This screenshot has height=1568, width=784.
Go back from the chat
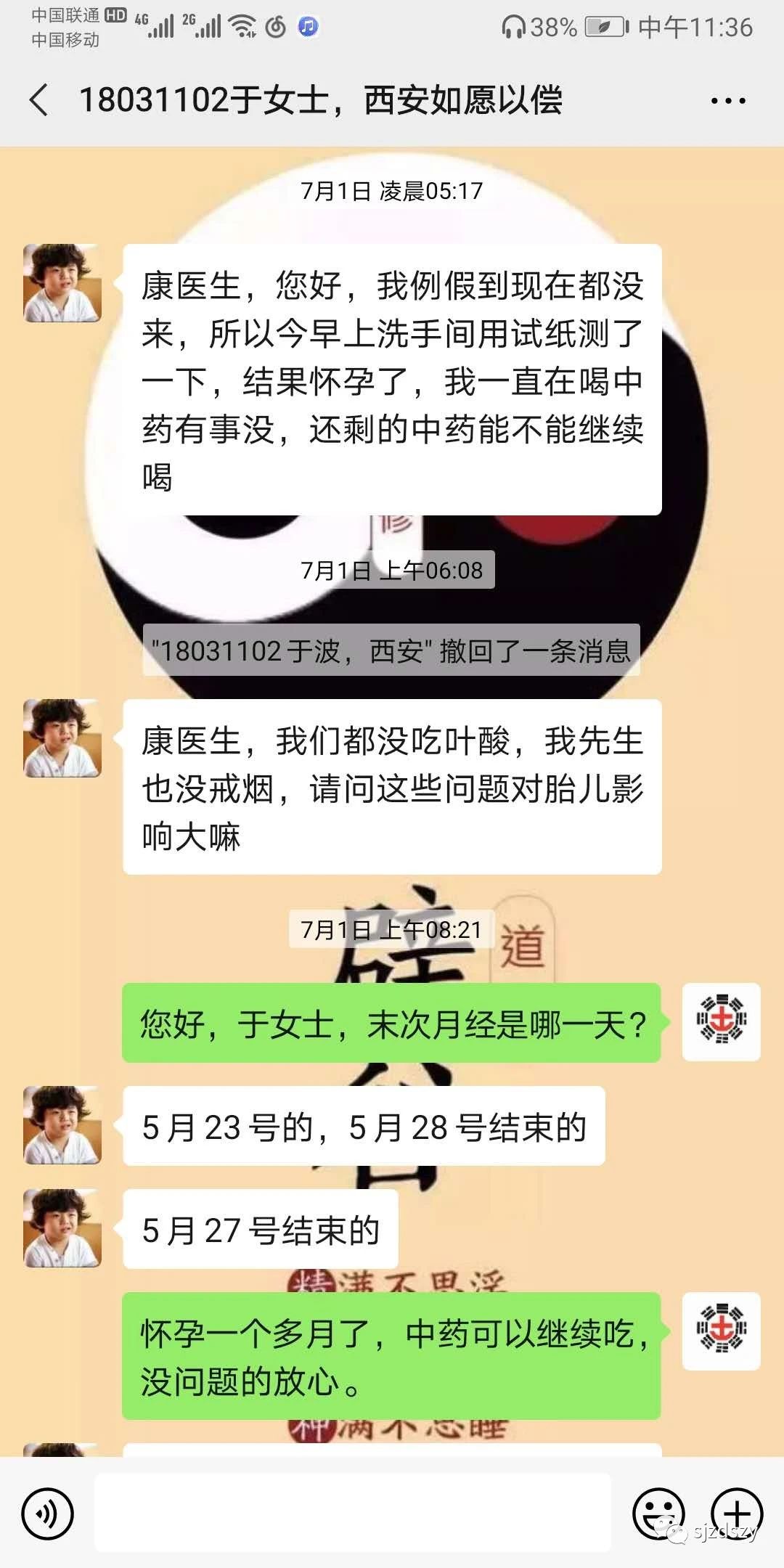[40, 100]
